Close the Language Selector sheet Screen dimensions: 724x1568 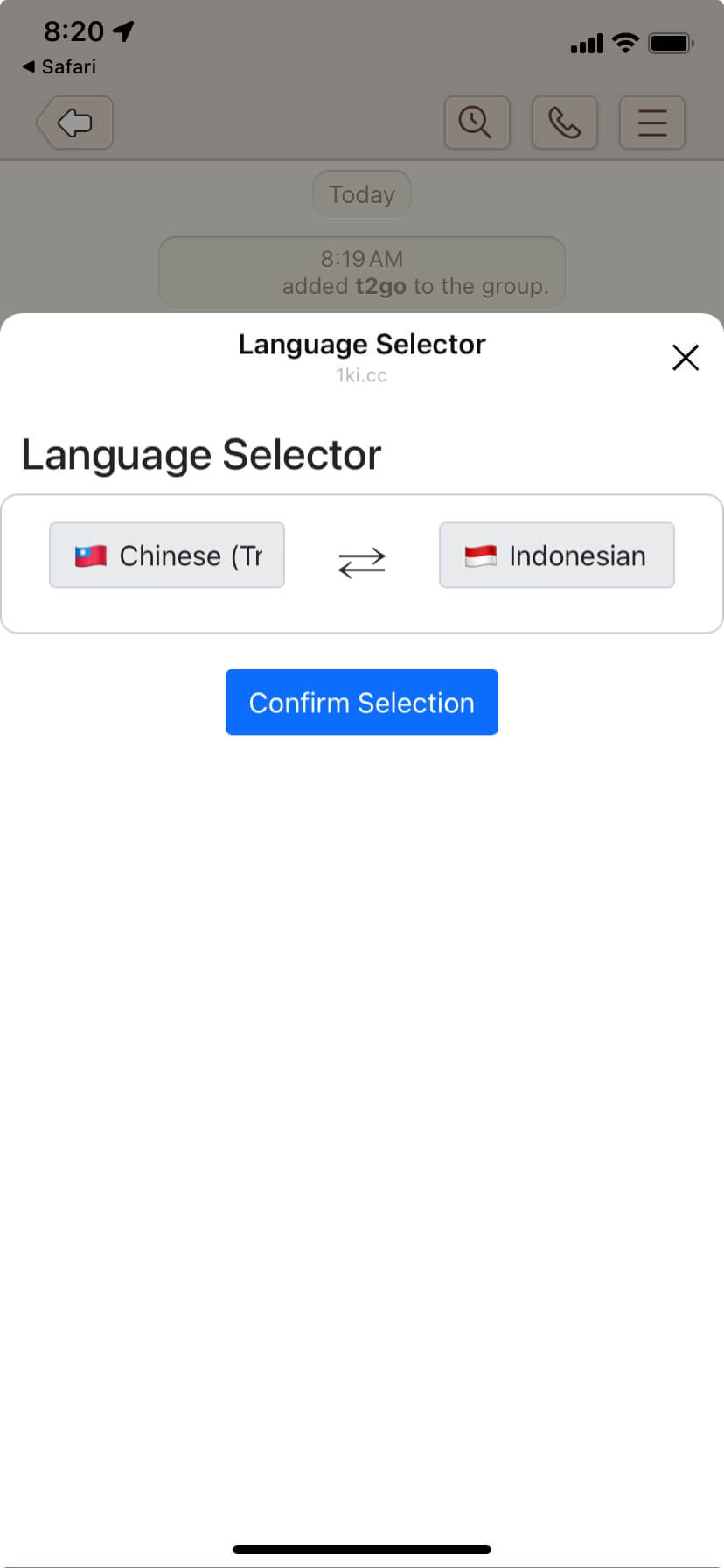685,357
